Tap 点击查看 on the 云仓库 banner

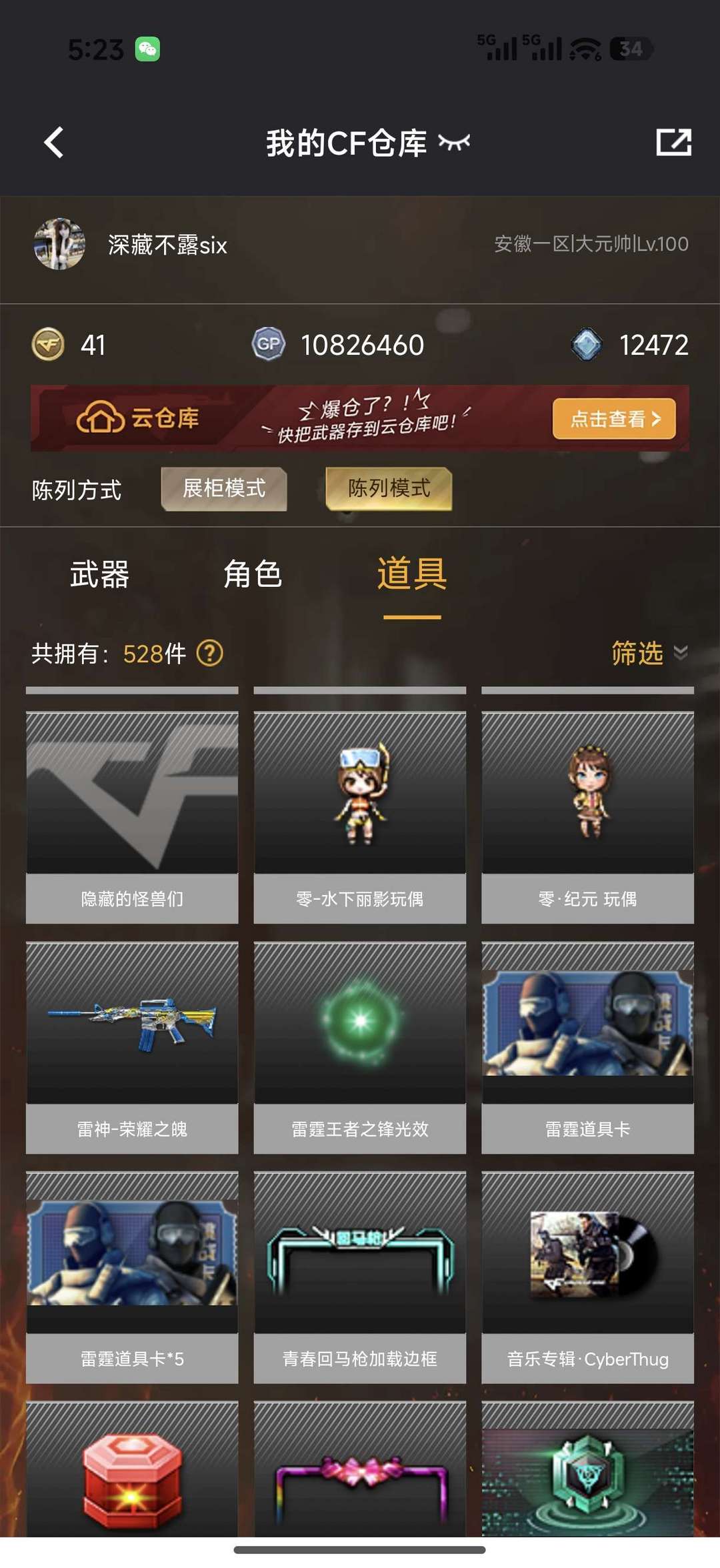point(614,419)
